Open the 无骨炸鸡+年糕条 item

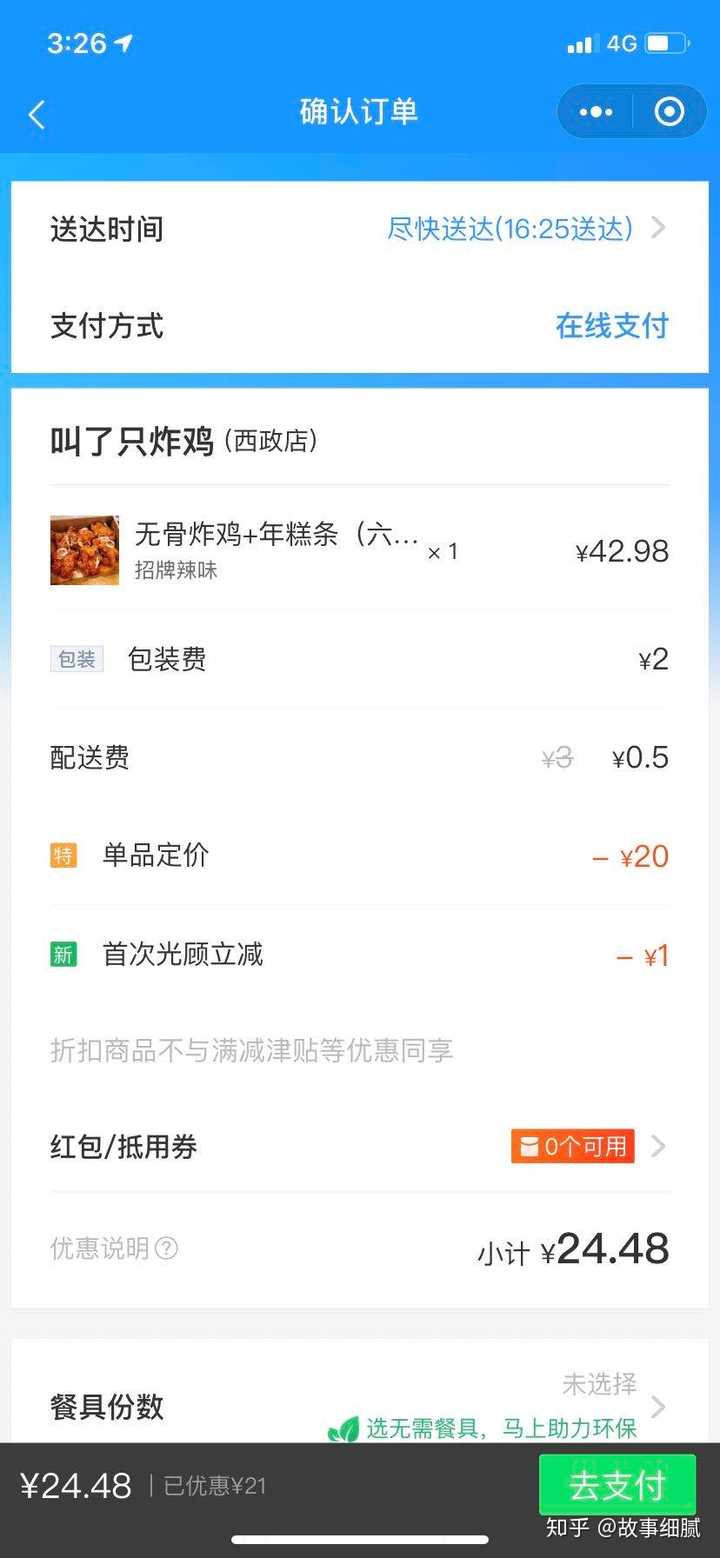pos(275,549)
